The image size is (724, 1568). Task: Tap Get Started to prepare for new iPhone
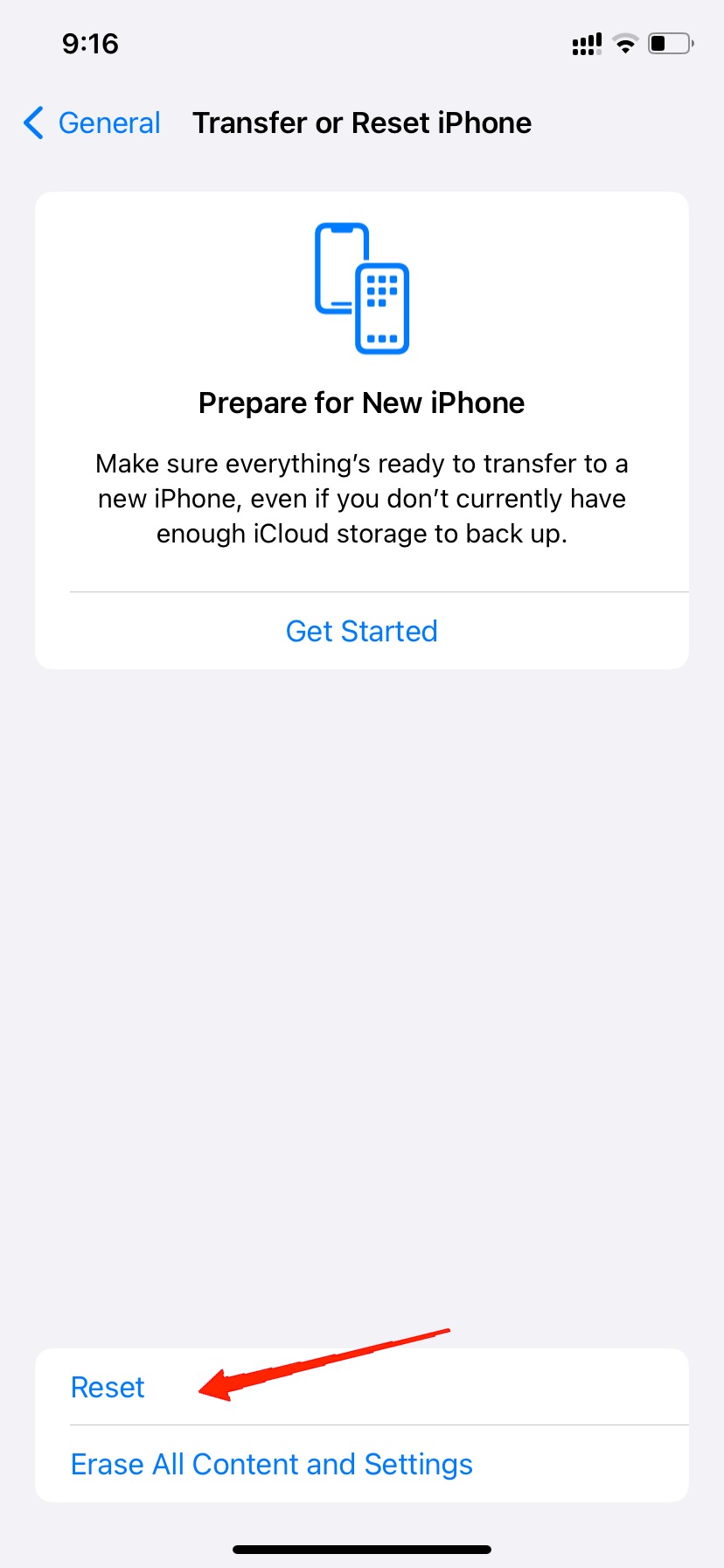(361, 631)
